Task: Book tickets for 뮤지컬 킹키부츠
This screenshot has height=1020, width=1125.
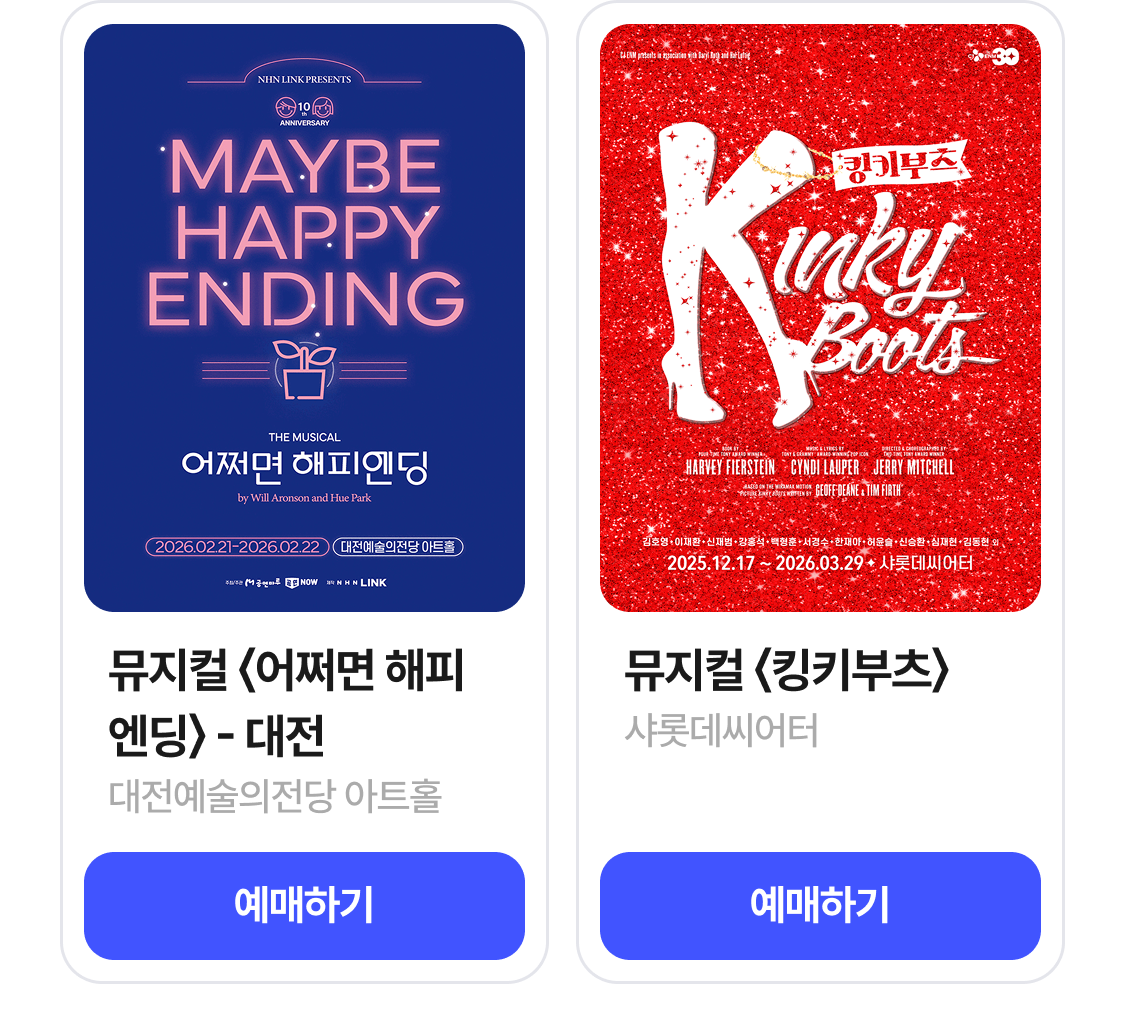Action: 820,905
